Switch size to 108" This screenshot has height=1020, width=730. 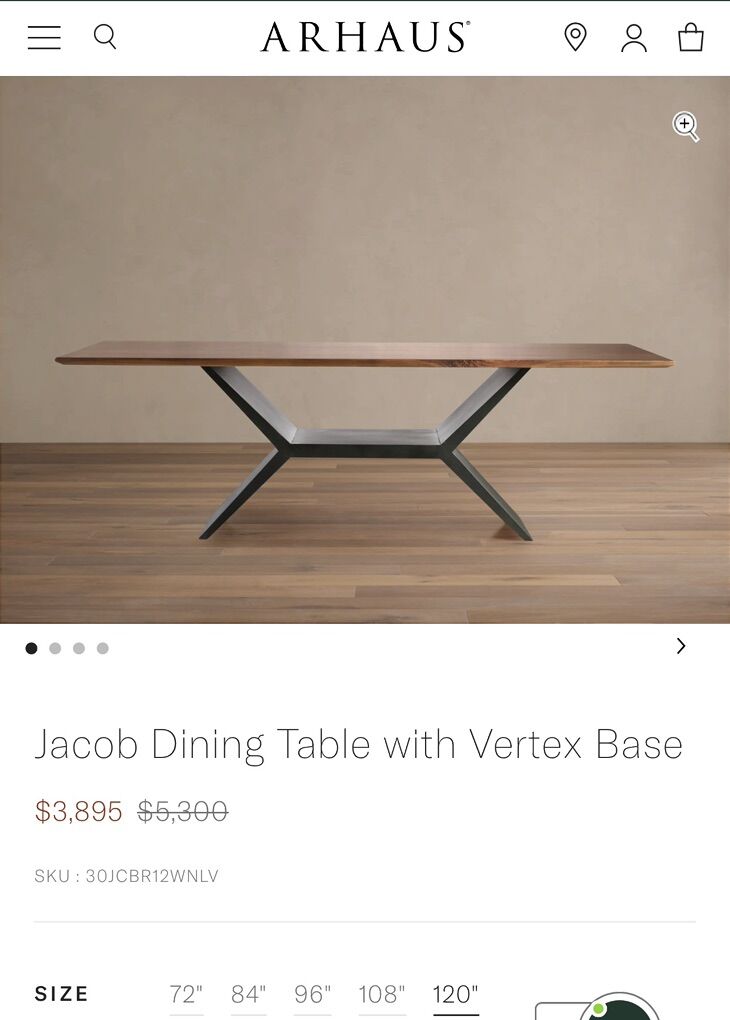382,995
